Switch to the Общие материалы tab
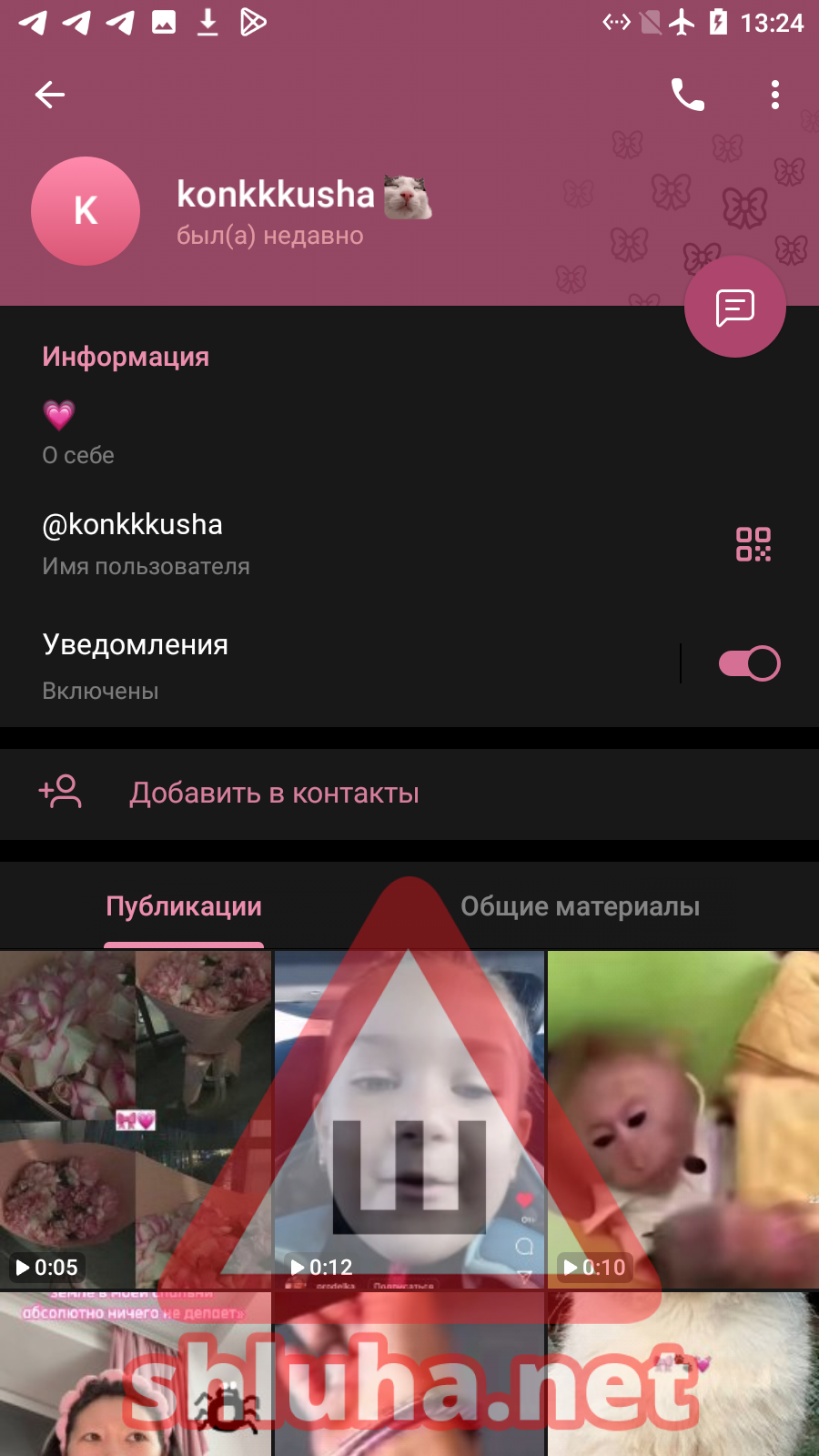 (581, 906)
